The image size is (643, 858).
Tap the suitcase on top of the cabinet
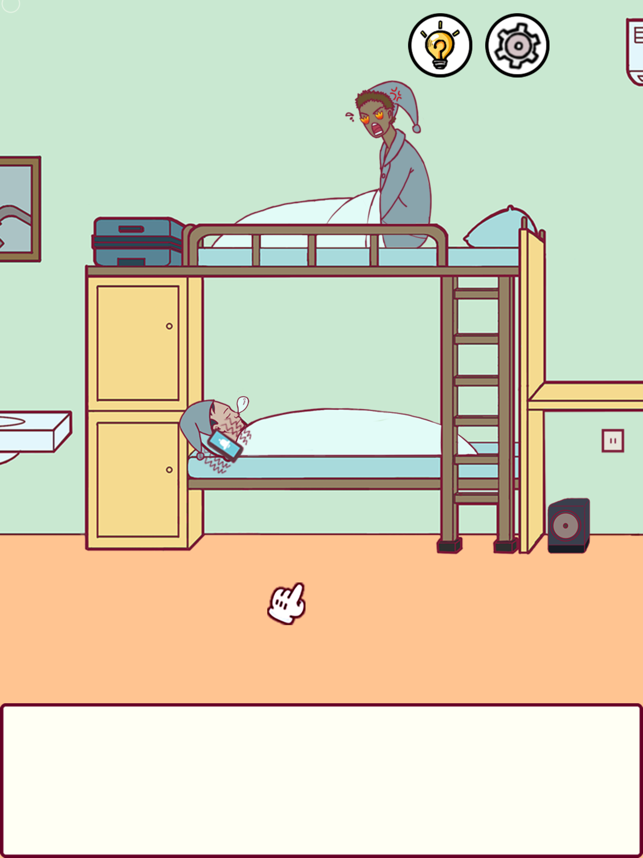pyautogui.click(x=138, y=242)
